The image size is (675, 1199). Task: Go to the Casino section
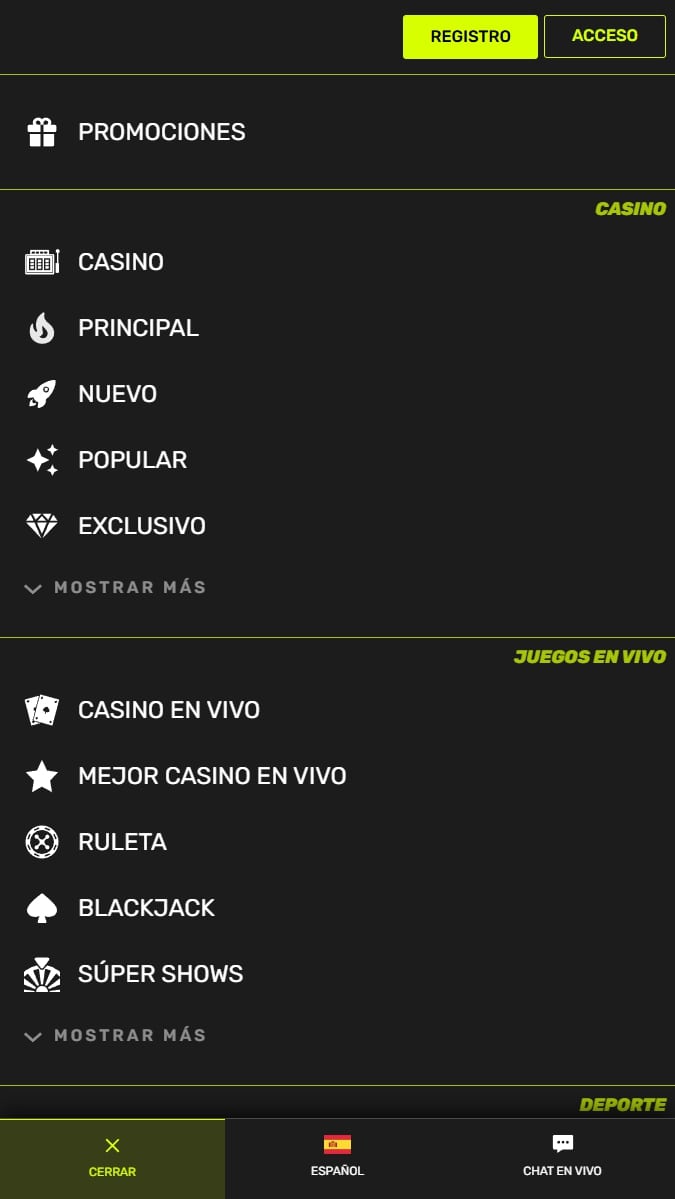(x=337, y=262)
